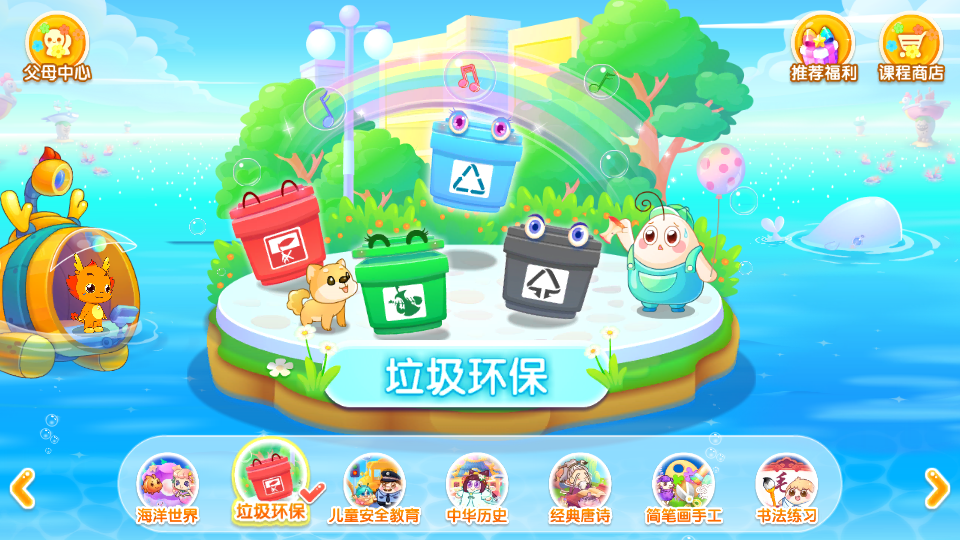The image size is (960, 540).
Task: Tap the dragon in the submarine
Action: click(88, 290)
